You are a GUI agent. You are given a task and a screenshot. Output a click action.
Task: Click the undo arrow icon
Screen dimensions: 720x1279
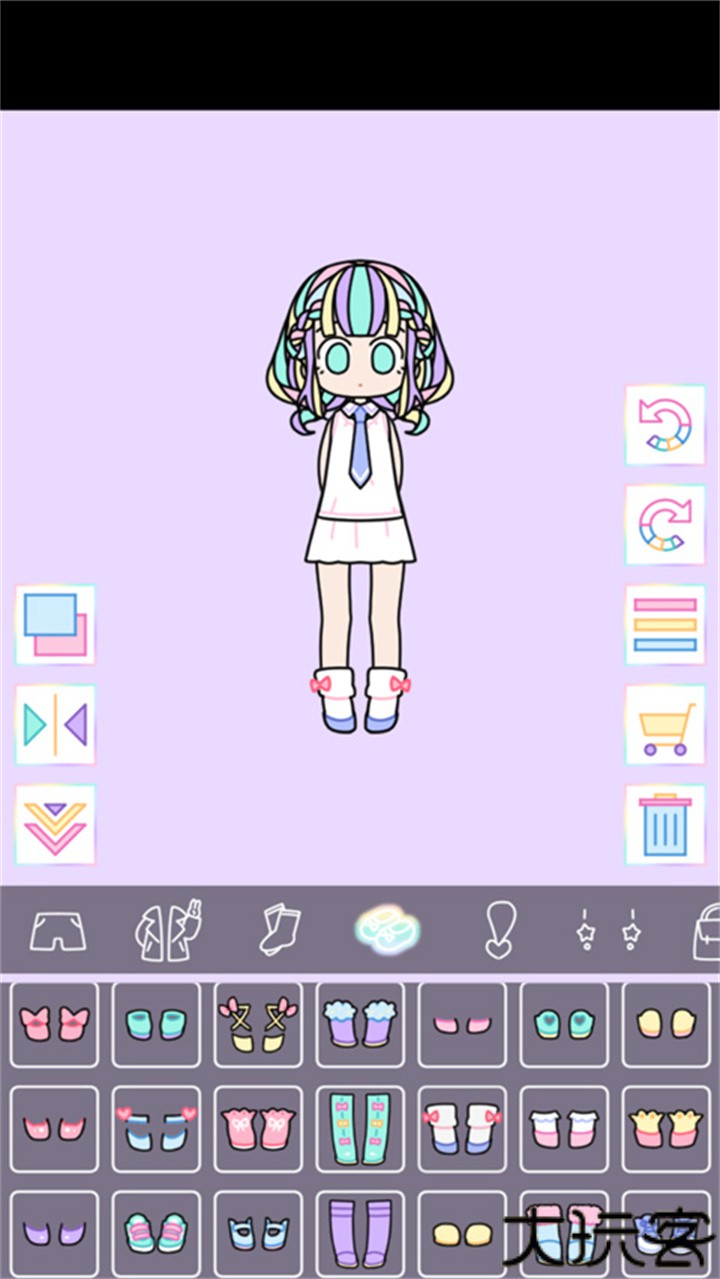664,426
